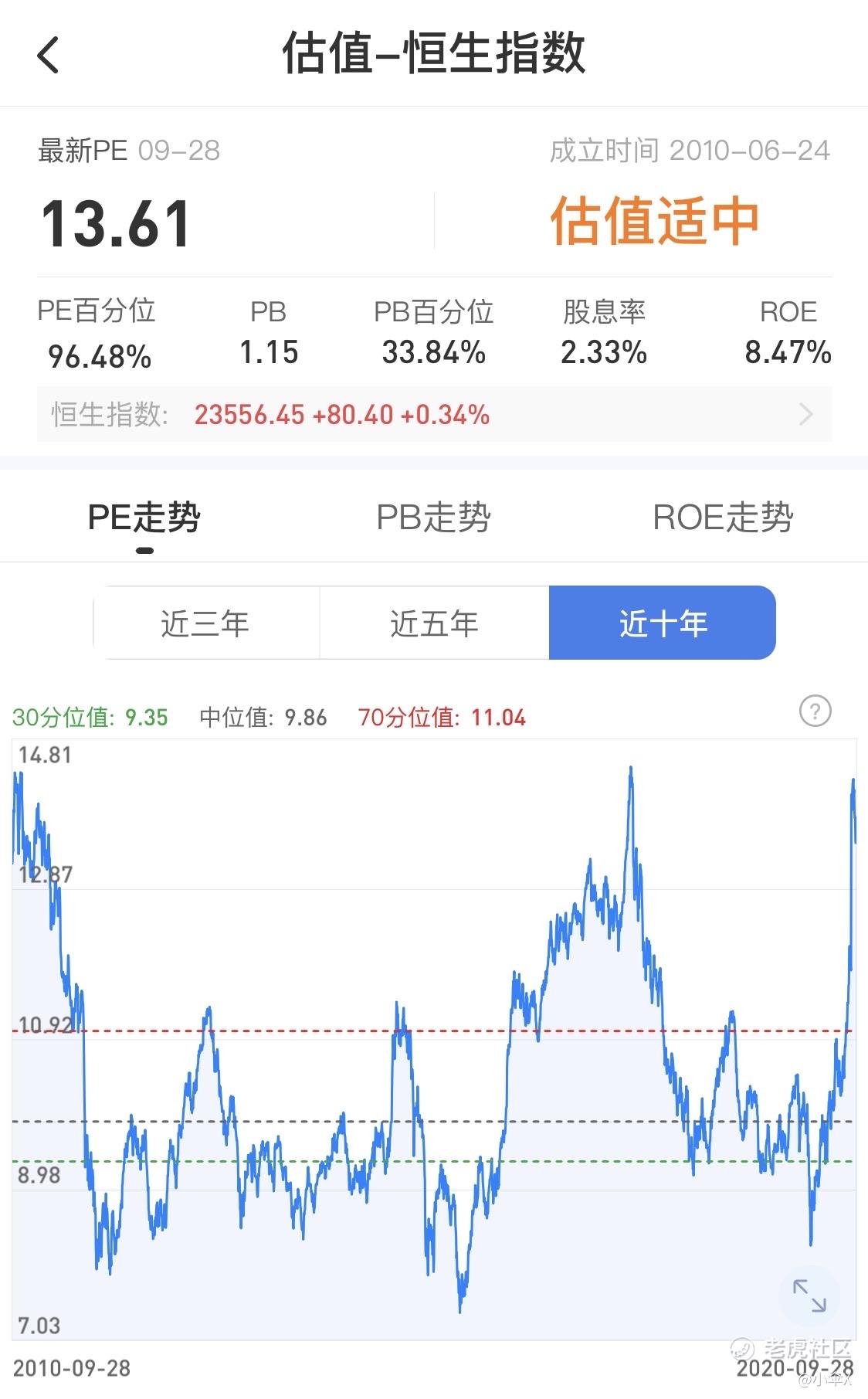Select the PE走势 tab
The image size is (868, 1399).
tap(144, 518)
